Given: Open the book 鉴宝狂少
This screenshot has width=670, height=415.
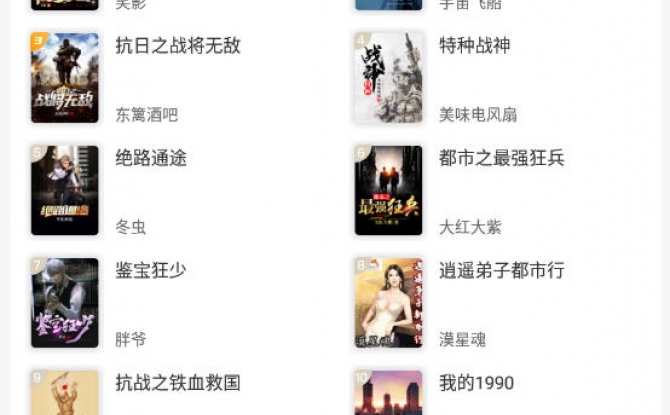Looking at the screenshot, I should (151, 270).
